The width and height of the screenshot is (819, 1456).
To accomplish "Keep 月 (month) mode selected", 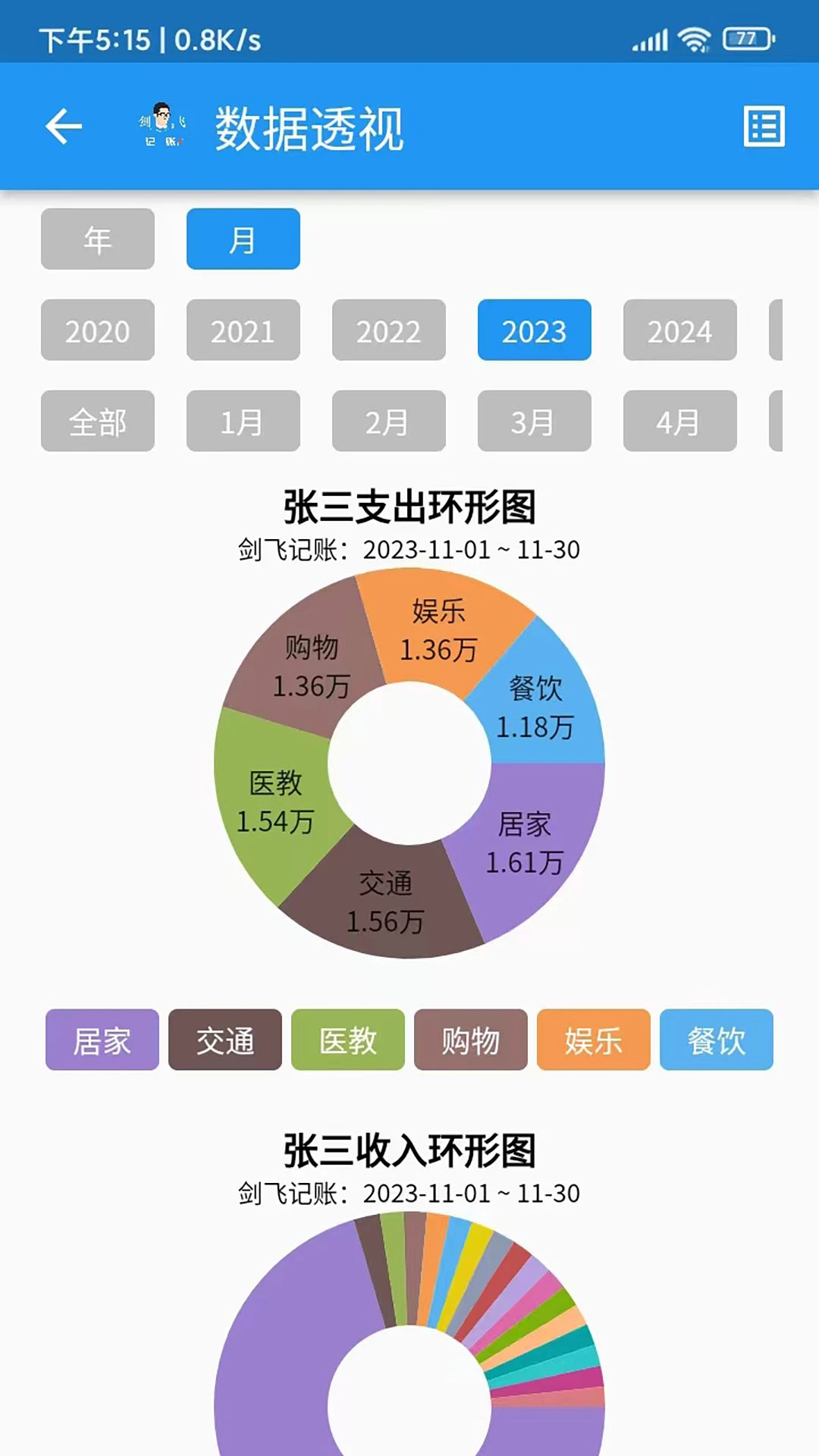I will (242, 239).
